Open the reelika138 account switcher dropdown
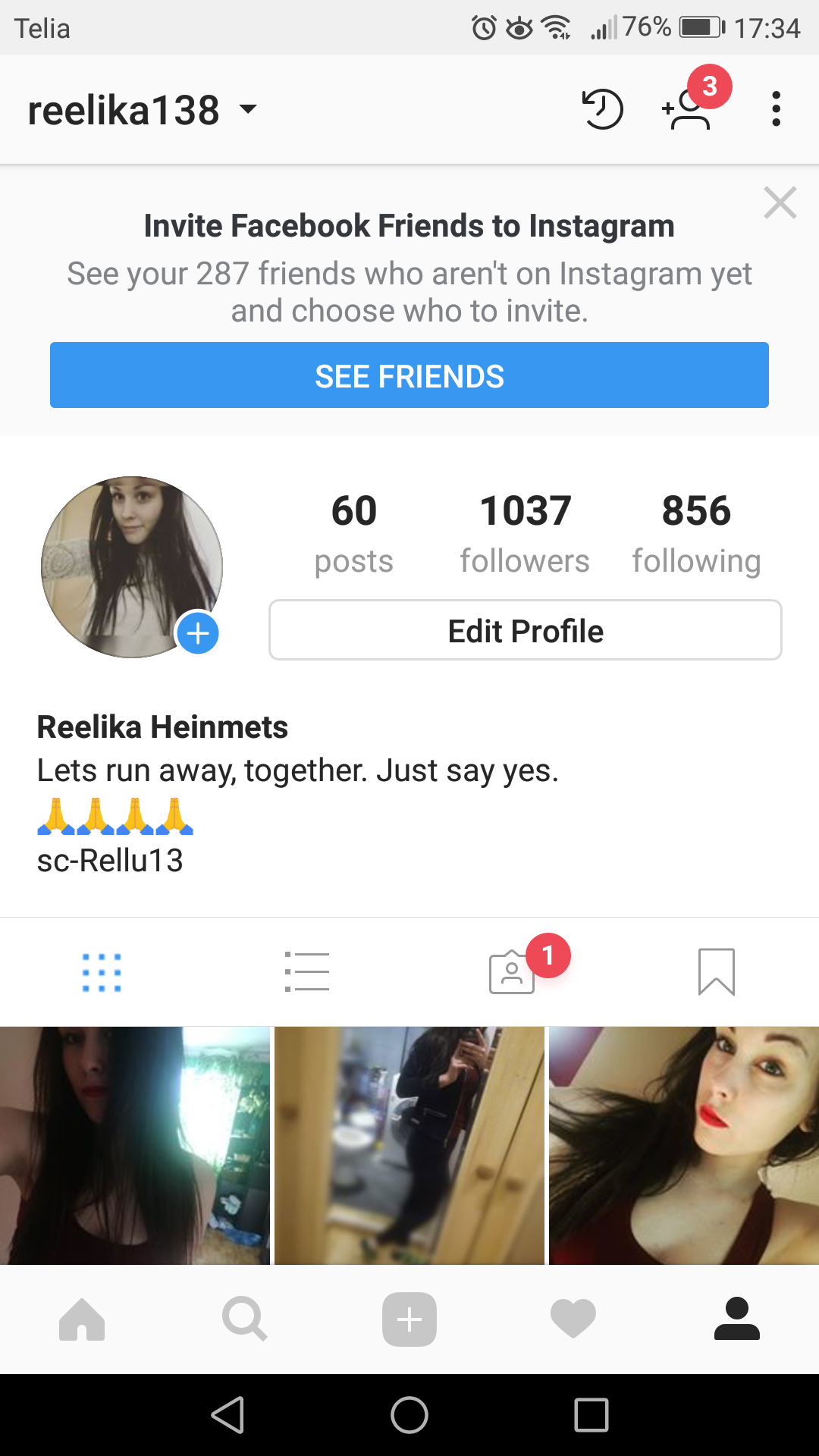 (x=143, y=110)
